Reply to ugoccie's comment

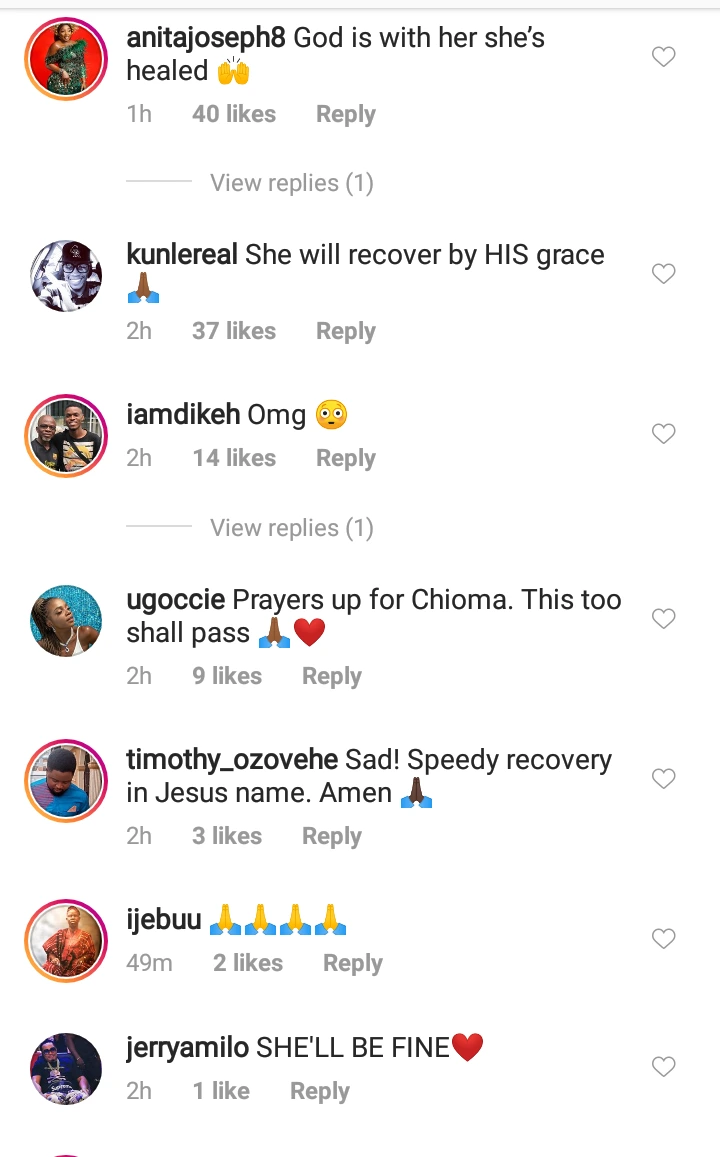[331, 676]
